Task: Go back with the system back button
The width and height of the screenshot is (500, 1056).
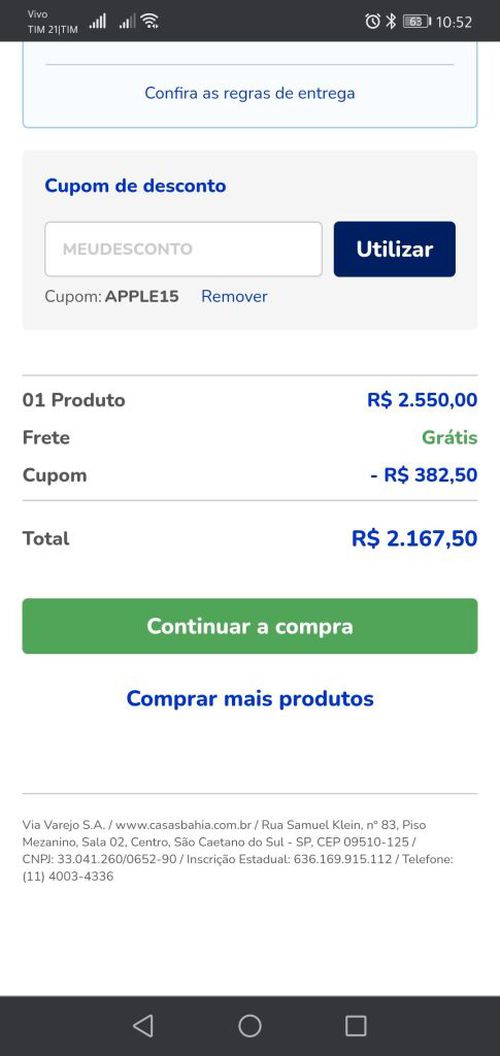Action: click(143, 1026)
